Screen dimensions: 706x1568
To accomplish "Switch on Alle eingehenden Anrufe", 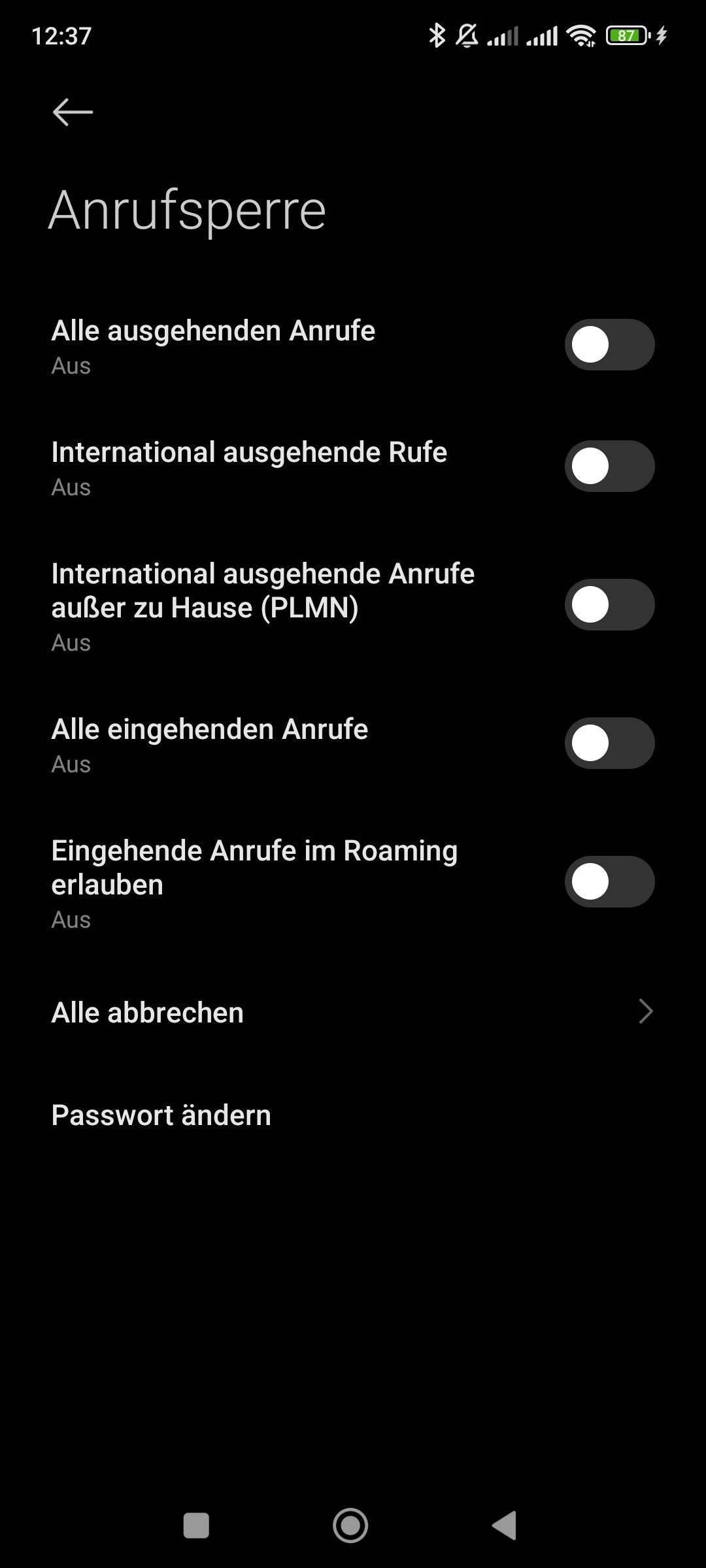I will (609, 743).
